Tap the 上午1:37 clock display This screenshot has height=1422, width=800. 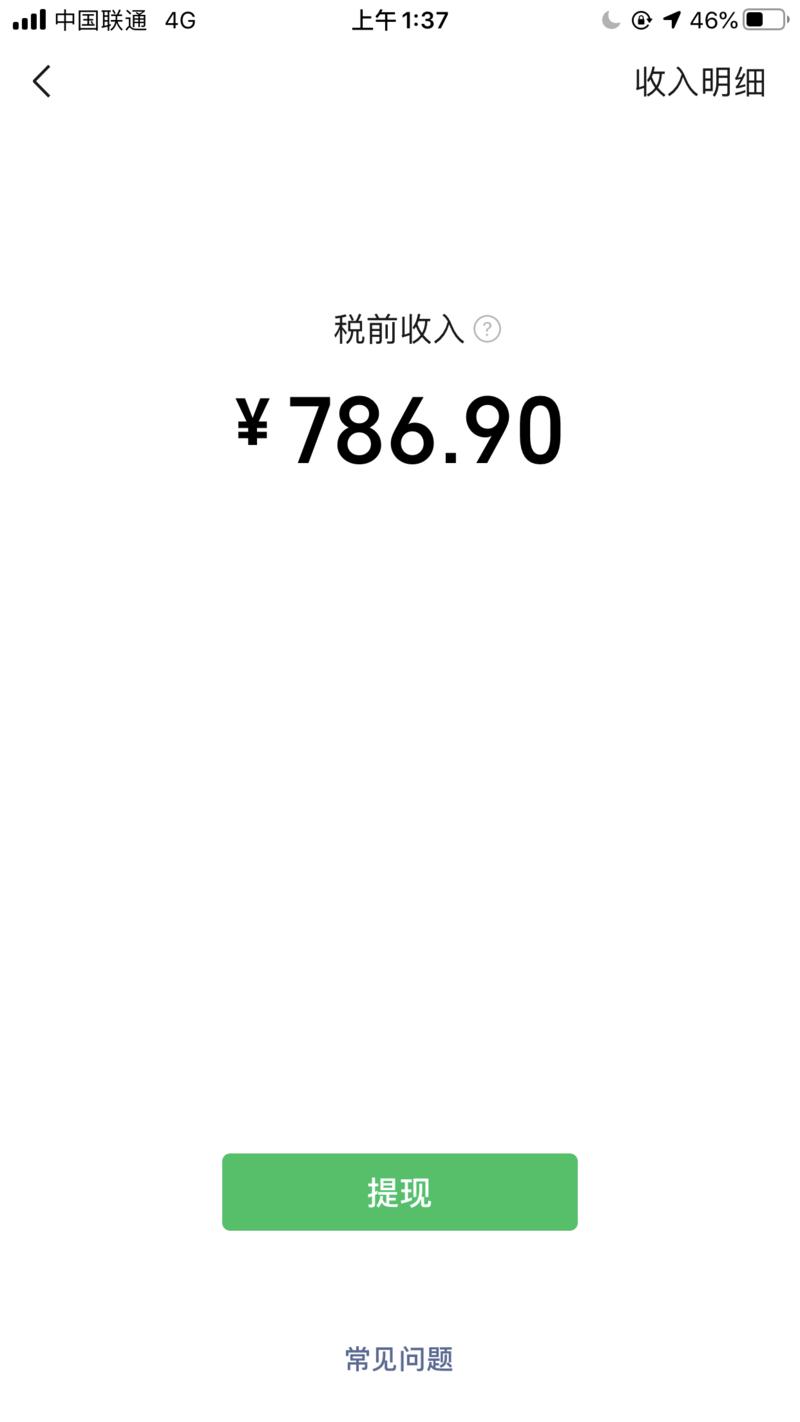coord(400,19)
